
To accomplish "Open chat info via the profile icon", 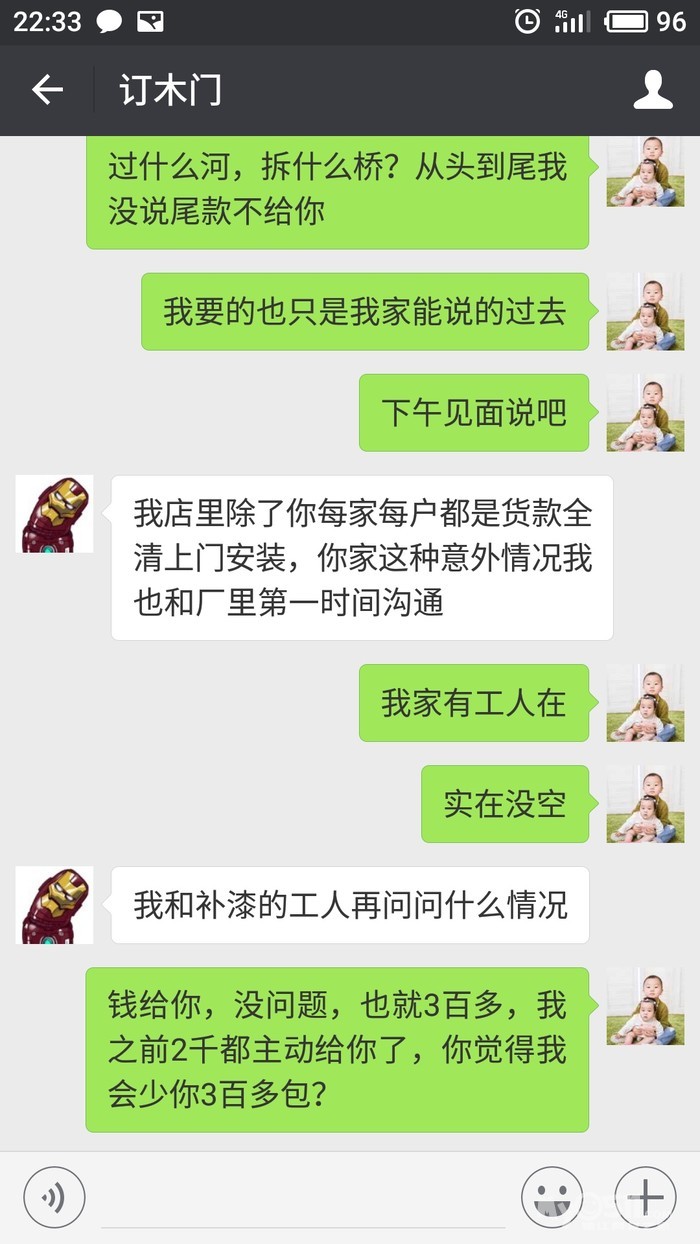I will pyautogui.click(x=653, y=90).
